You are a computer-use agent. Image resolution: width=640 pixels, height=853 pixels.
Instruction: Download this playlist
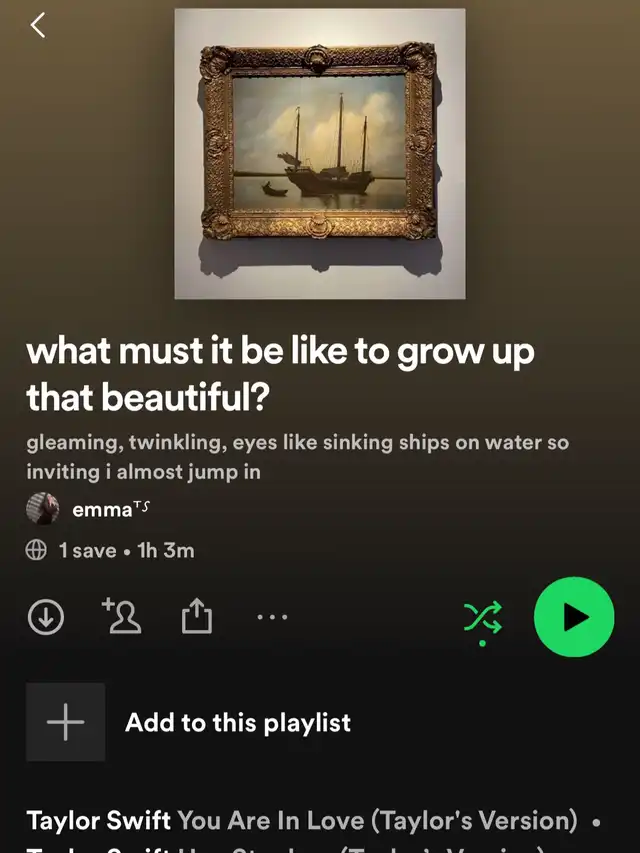pos(46,617)
